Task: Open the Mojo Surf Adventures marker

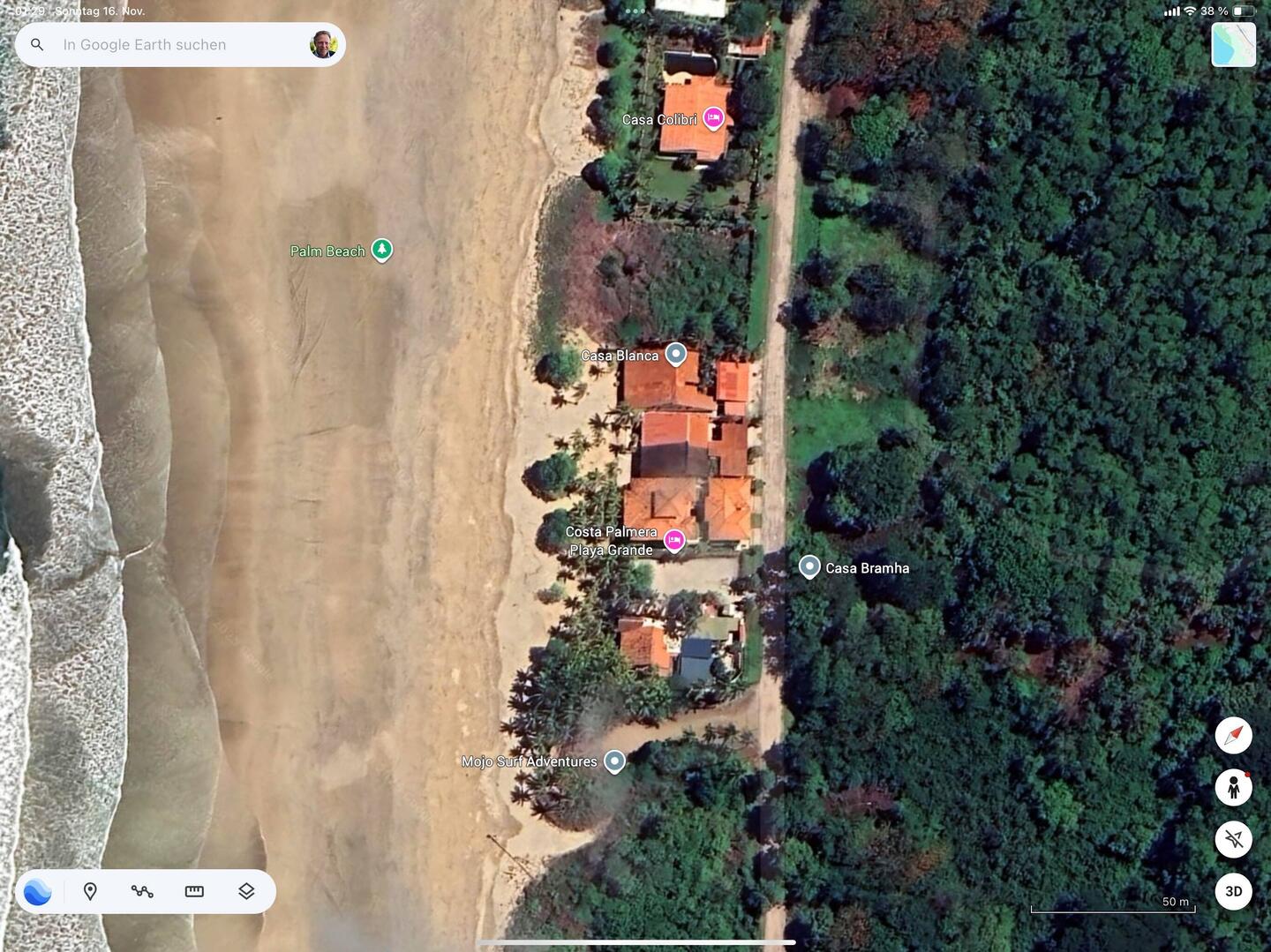Action: (x=614, y=761)
